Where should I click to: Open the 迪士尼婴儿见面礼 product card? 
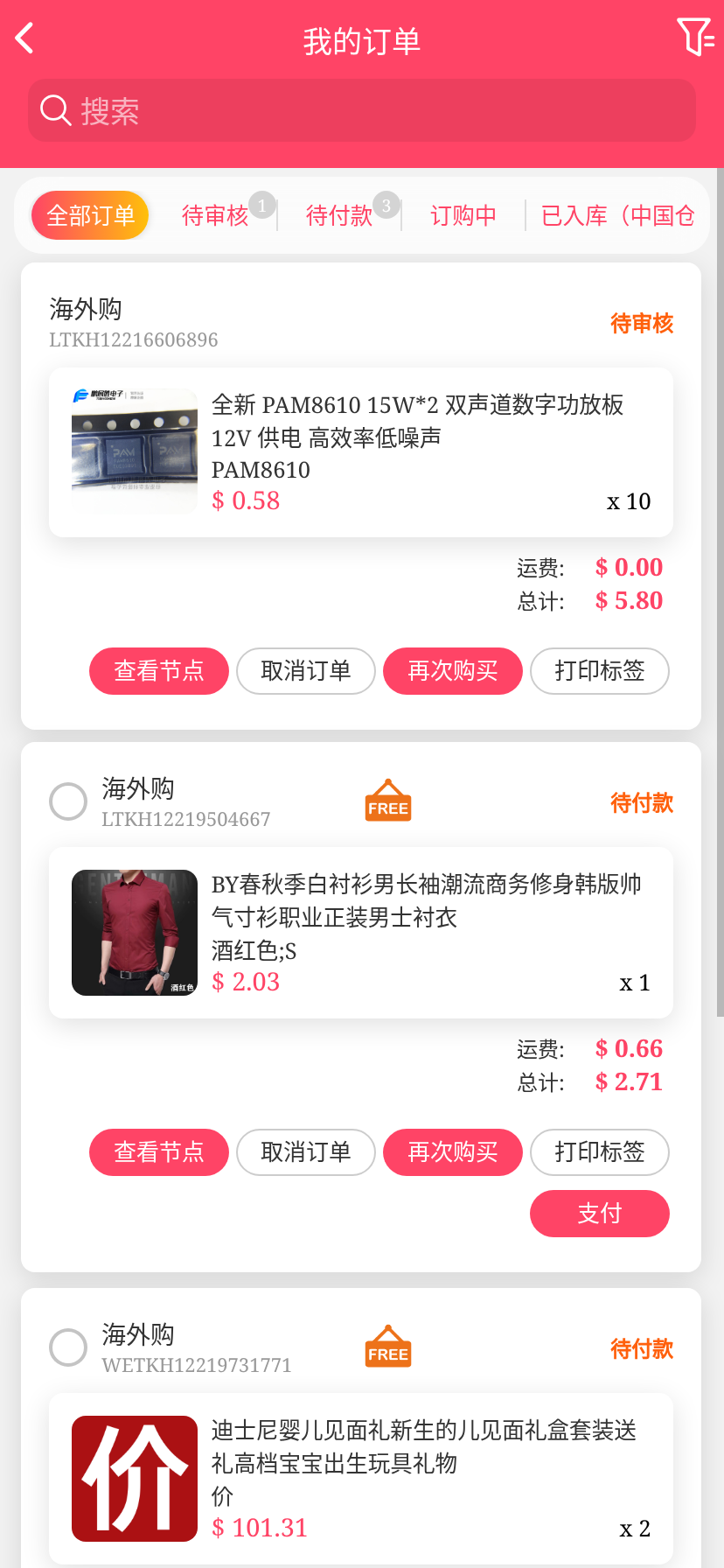tap(360, 1479)
